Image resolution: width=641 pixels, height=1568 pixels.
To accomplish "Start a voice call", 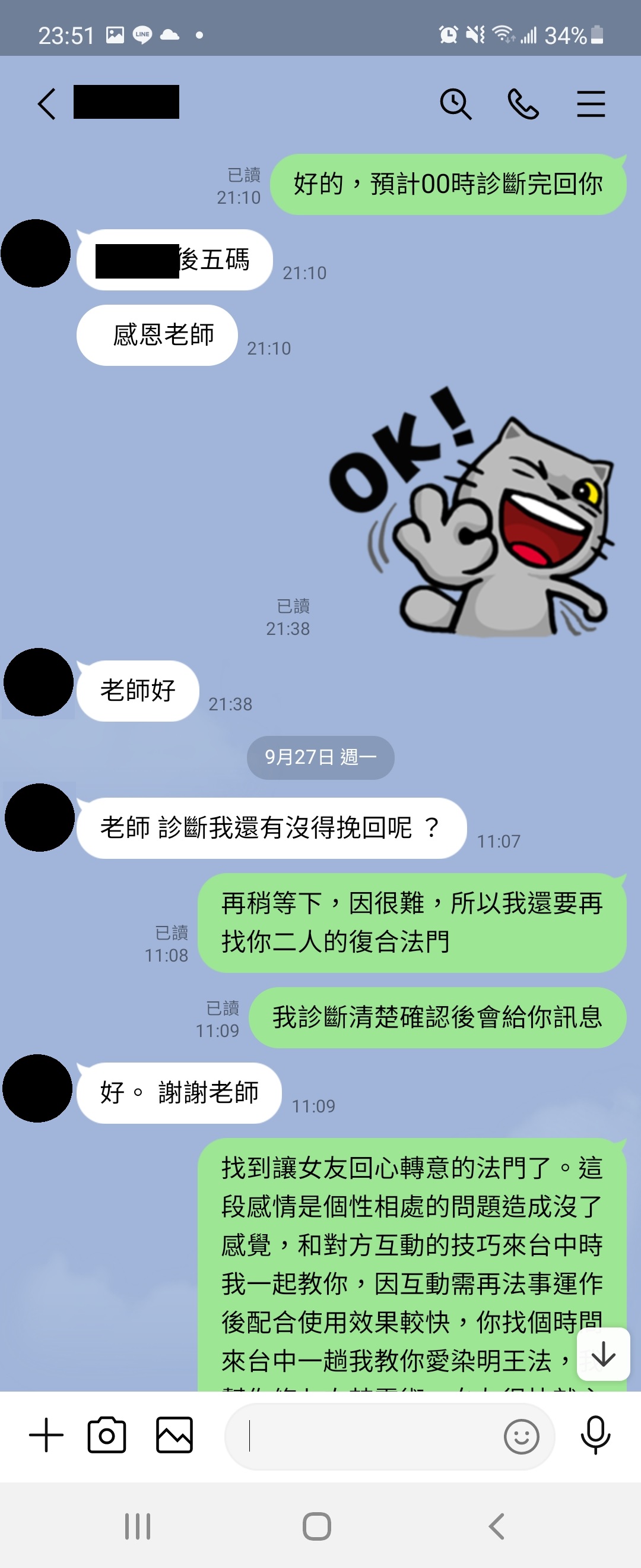I will (x=523, y=103).
